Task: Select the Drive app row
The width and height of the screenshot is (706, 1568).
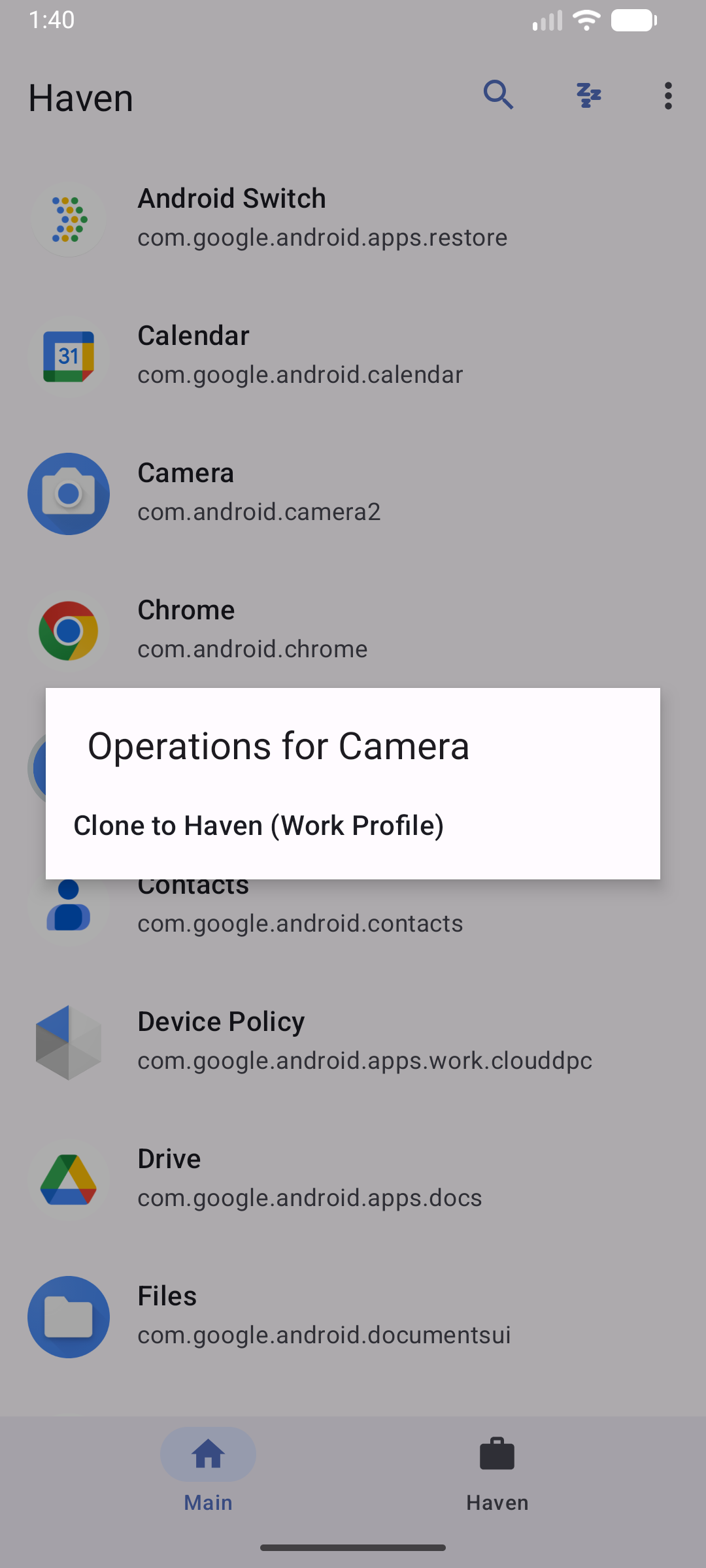Action: 353,1179
